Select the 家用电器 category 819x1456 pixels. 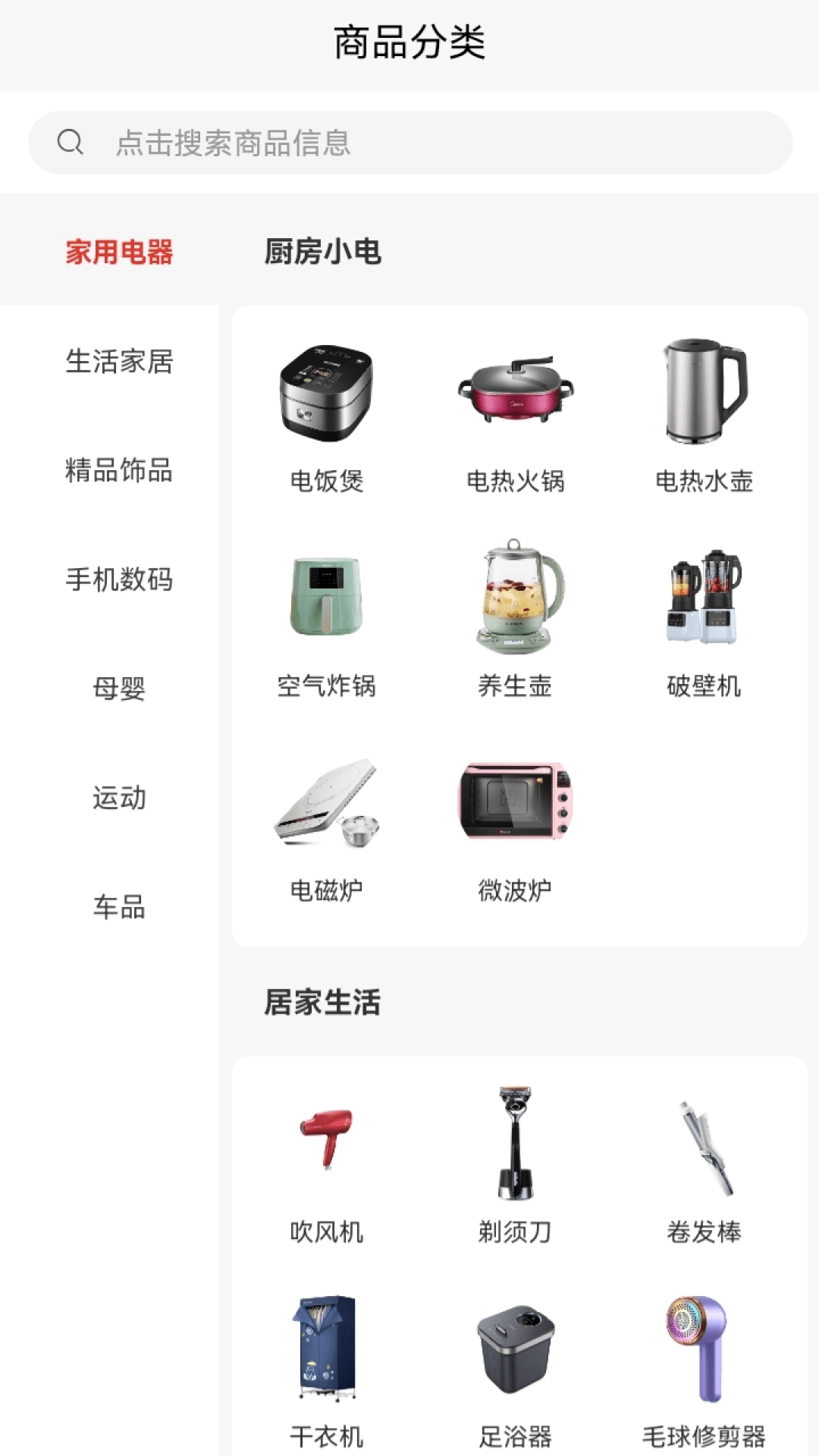click(x=119, y=252)
